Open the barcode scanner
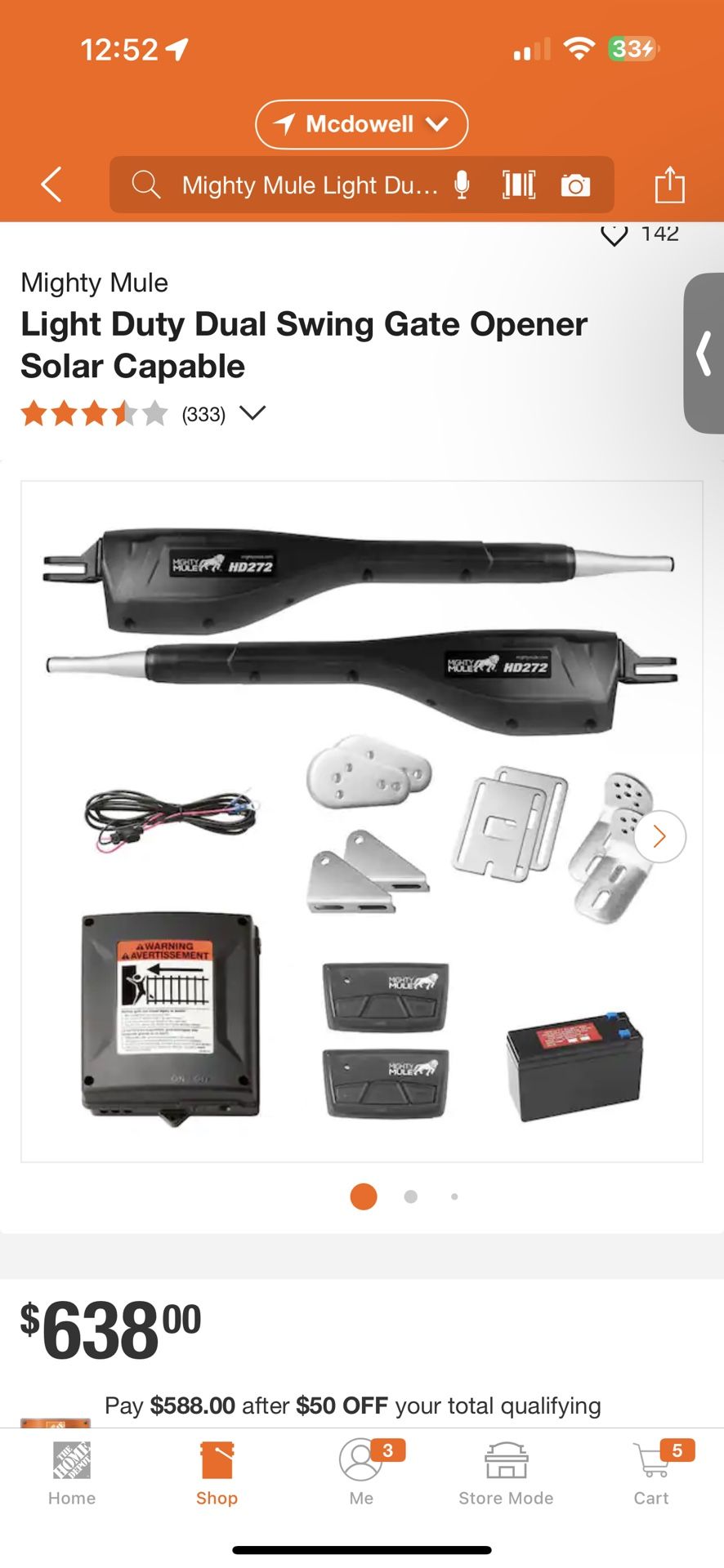The height and width of the screenshot is (1568, 724). point(520,185)
